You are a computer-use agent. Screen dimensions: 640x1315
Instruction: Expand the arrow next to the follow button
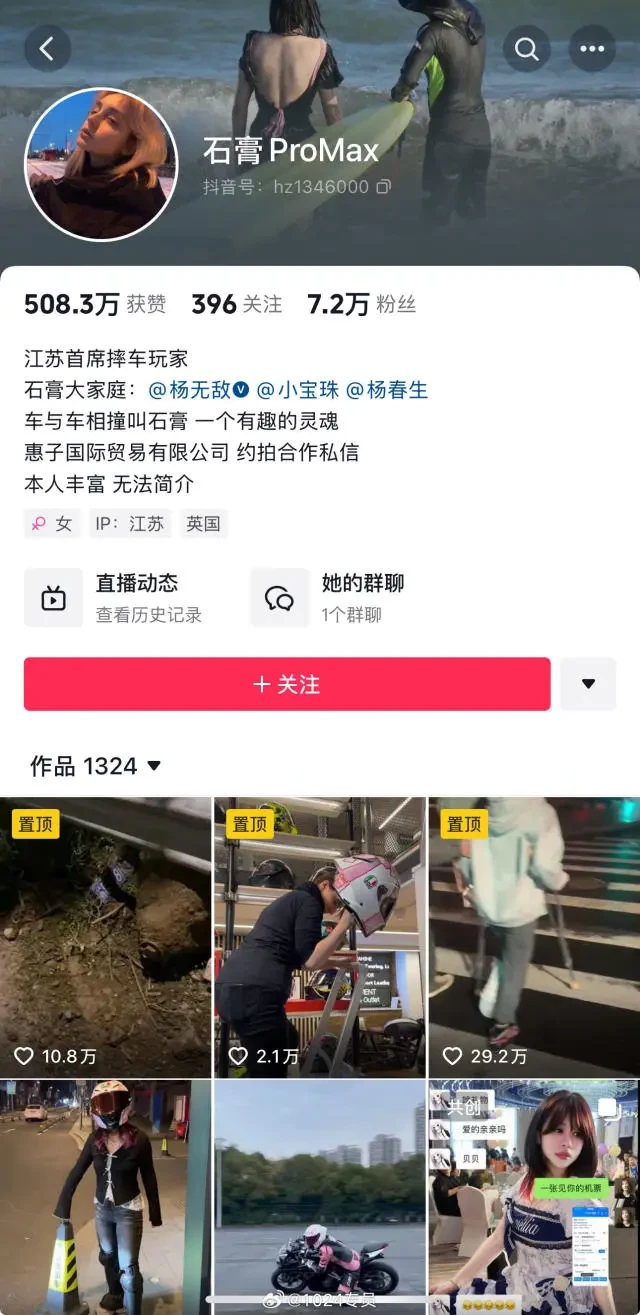(588, 684)
